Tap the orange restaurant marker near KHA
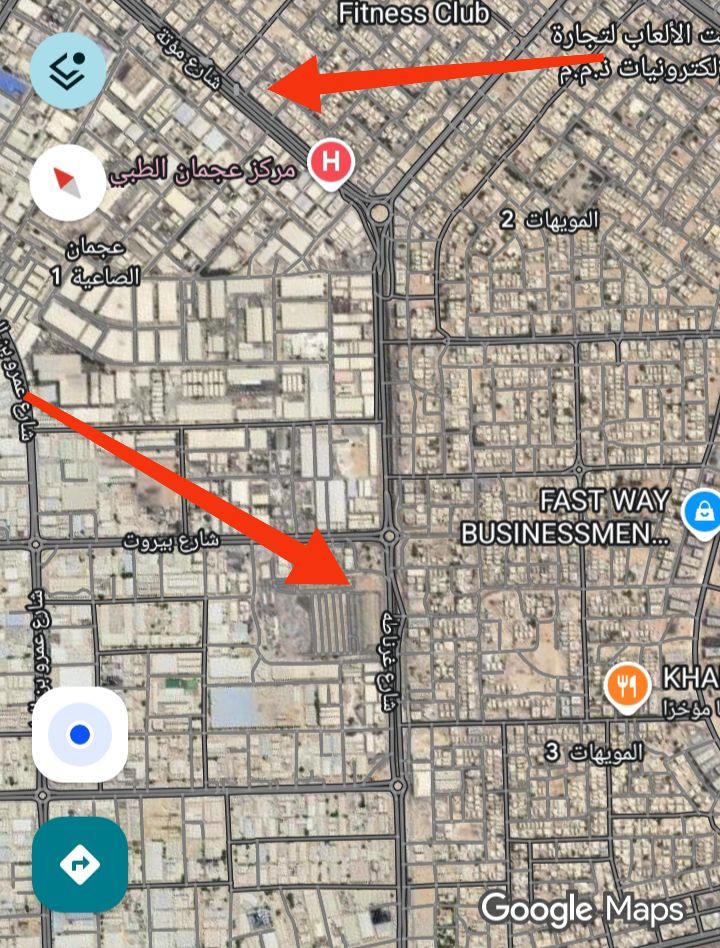 coord(627,686)
